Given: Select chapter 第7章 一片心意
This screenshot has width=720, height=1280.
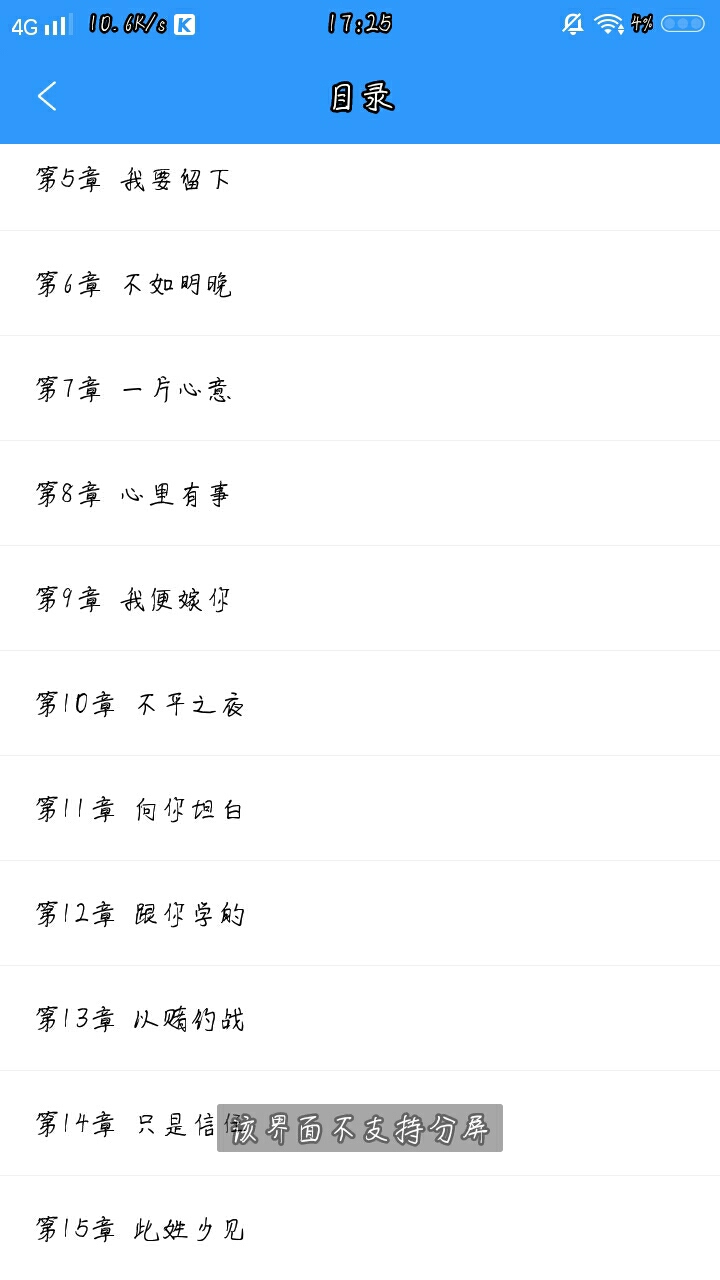Looking at the screenshot, I should click(360, 389).
